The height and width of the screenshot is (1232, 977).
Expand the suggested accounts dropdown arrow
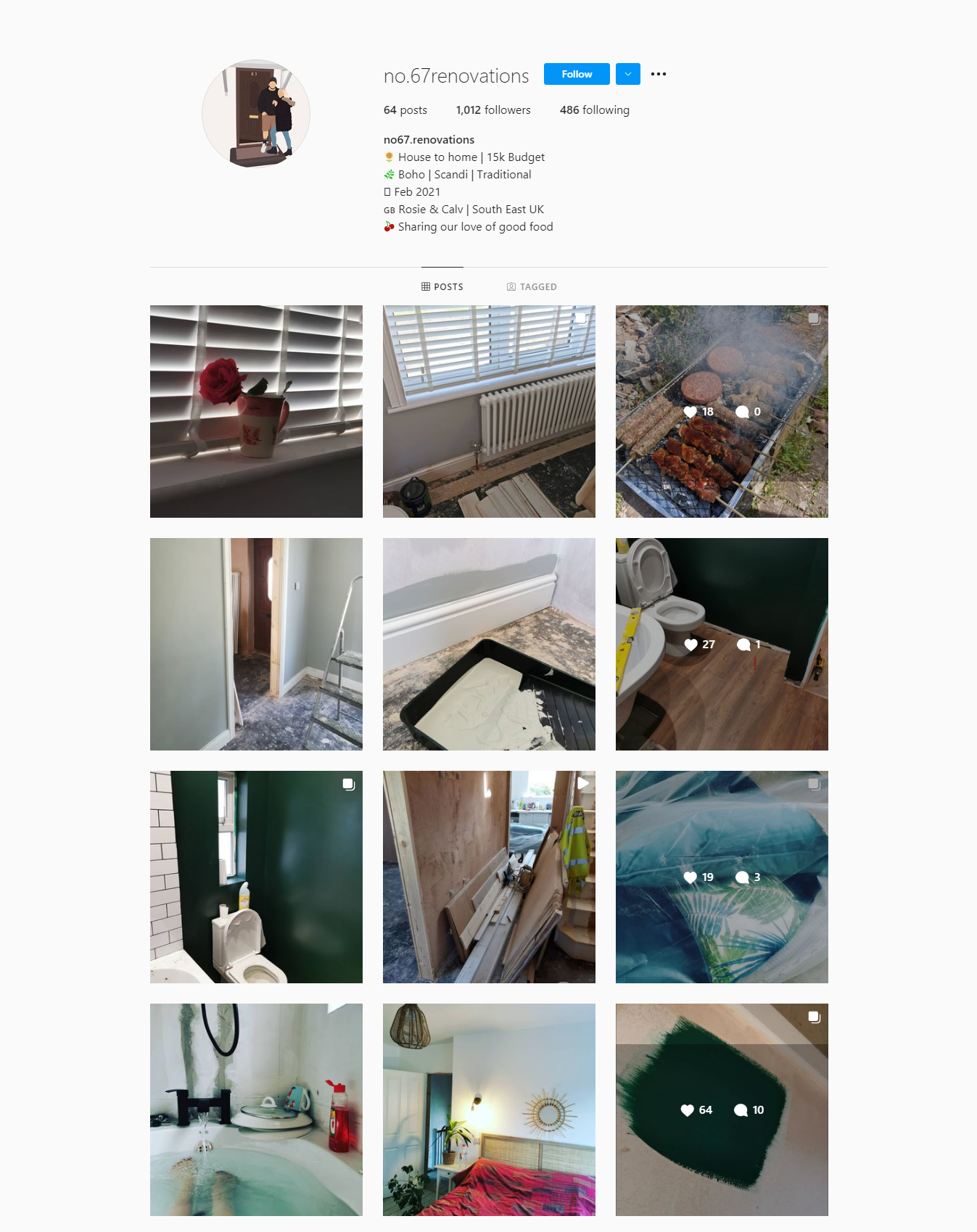627,74
